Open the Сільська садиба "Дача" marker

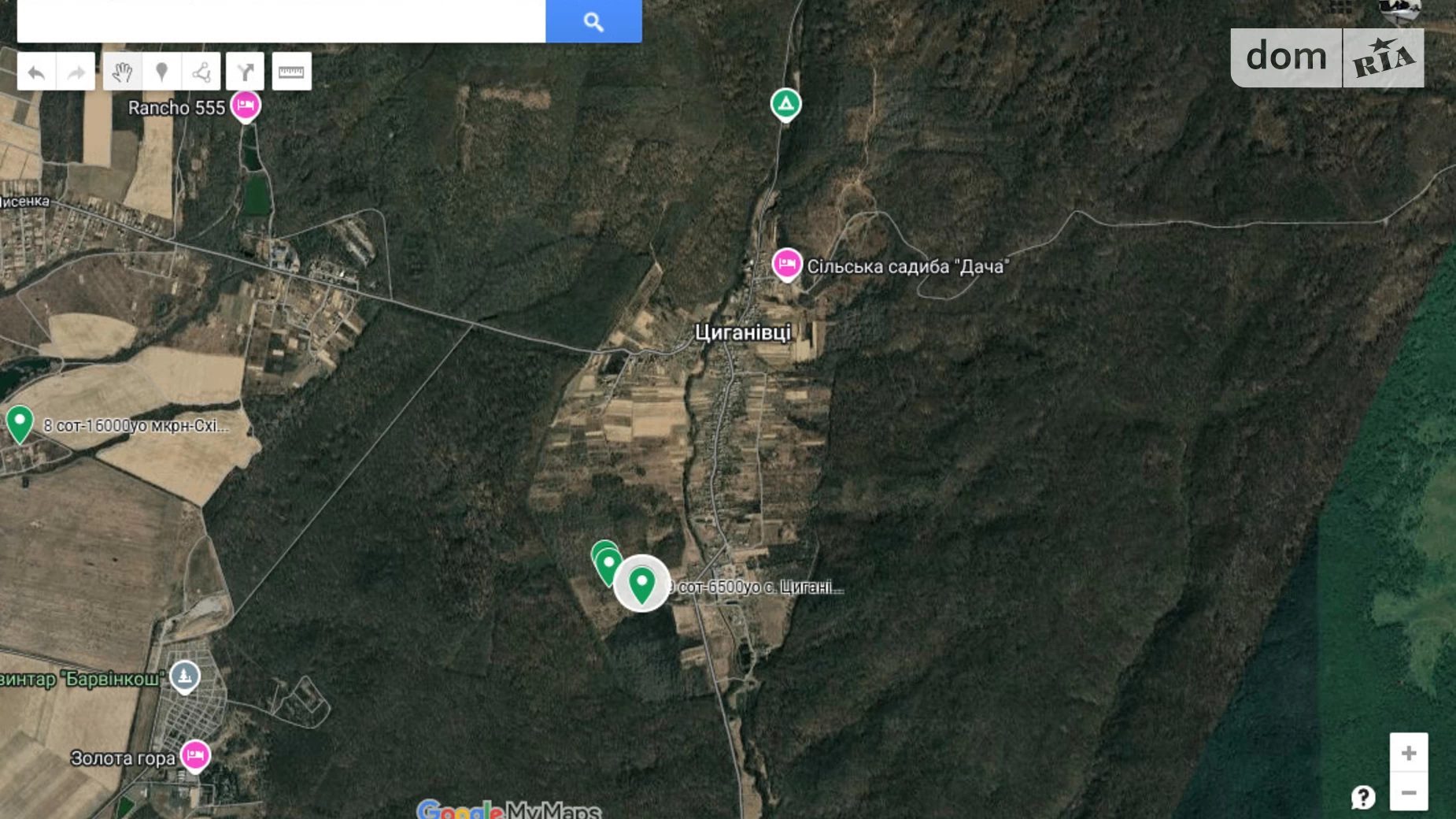[786, 264]
